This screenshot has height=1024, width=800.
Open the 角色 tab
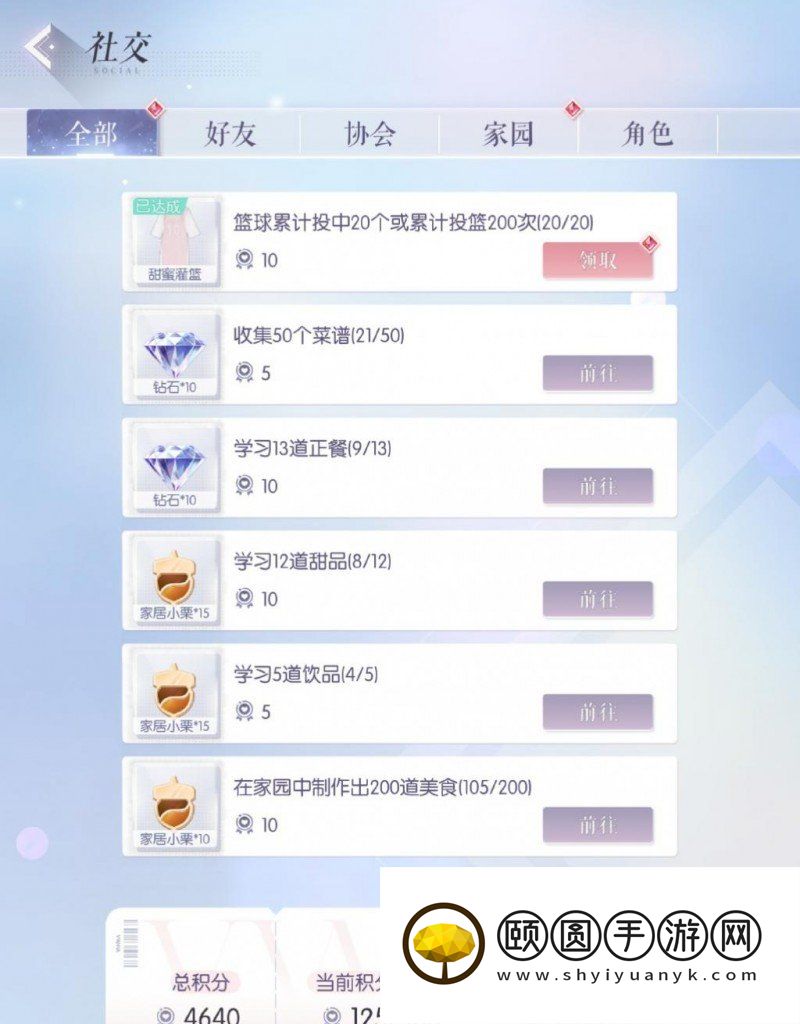pos(647,134)
